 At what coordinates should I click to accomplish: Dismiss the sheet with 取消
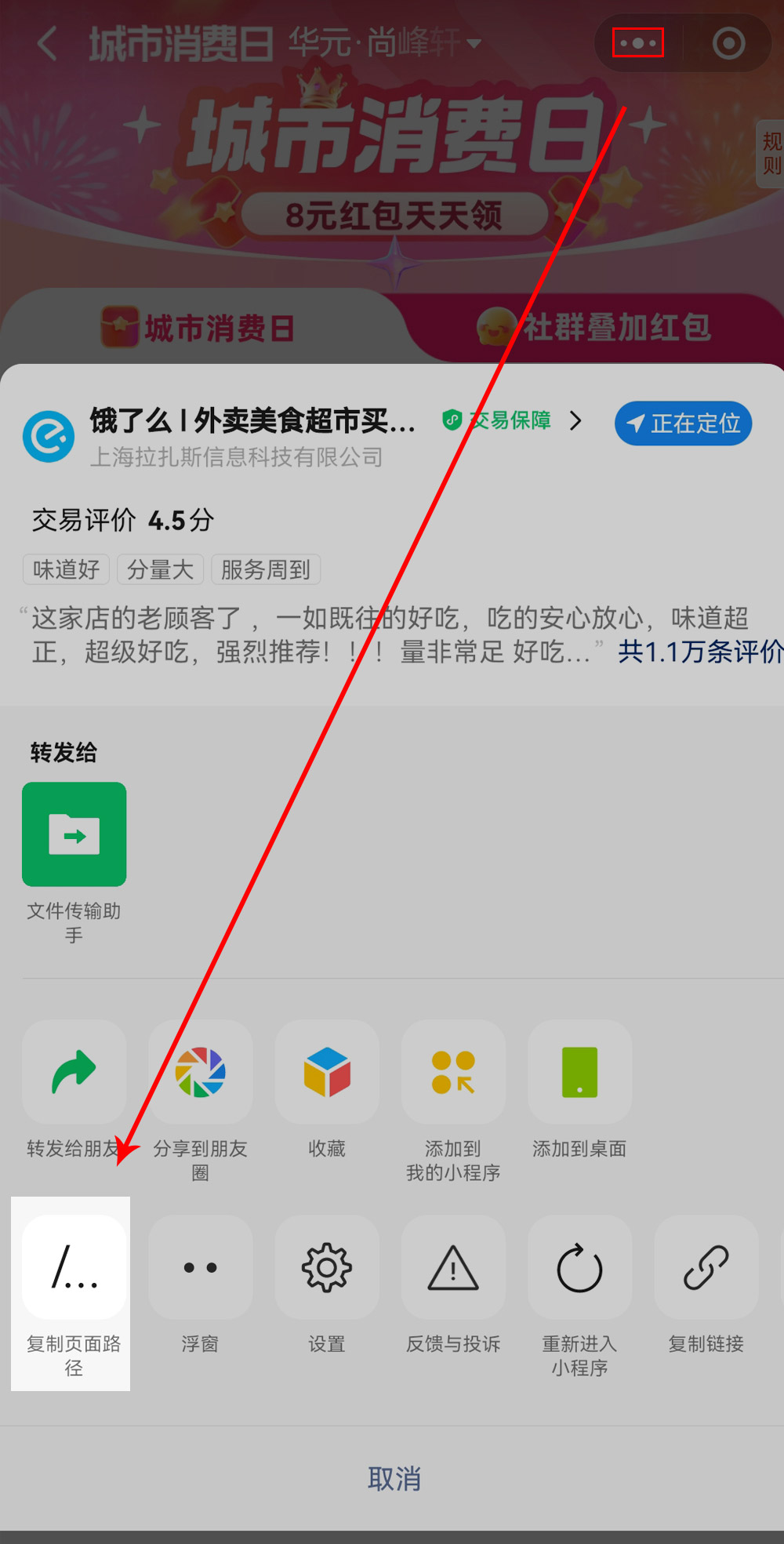(x=394, y=1479)
